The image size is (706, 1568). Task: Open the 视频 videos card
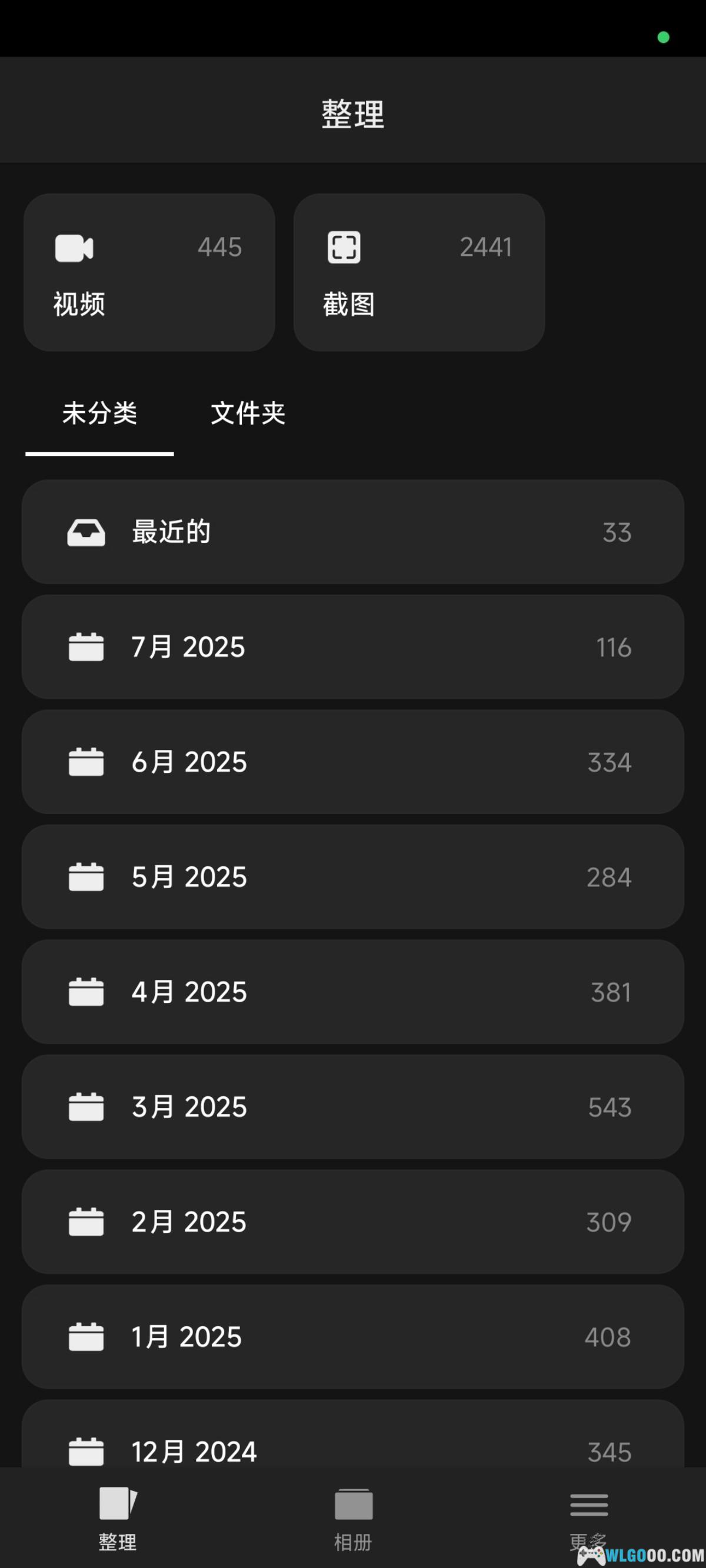pyautogui.click(x=149, y=272)
